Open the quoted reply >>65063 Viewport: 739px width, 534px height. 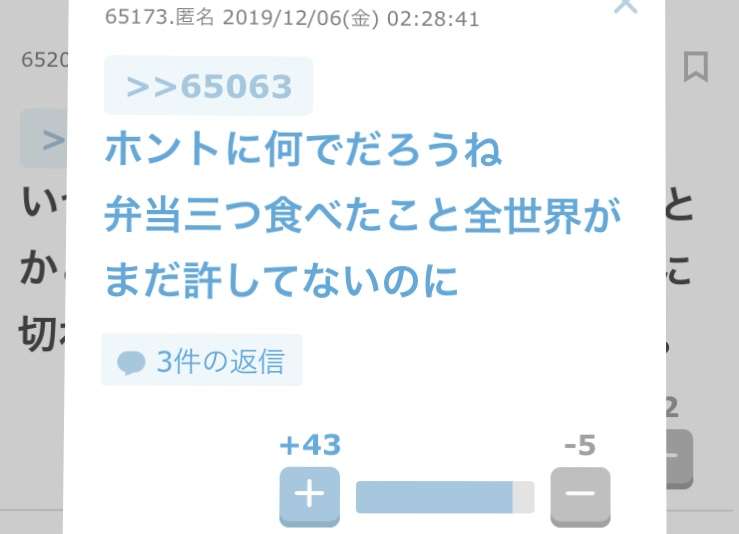tap(209, 87)
